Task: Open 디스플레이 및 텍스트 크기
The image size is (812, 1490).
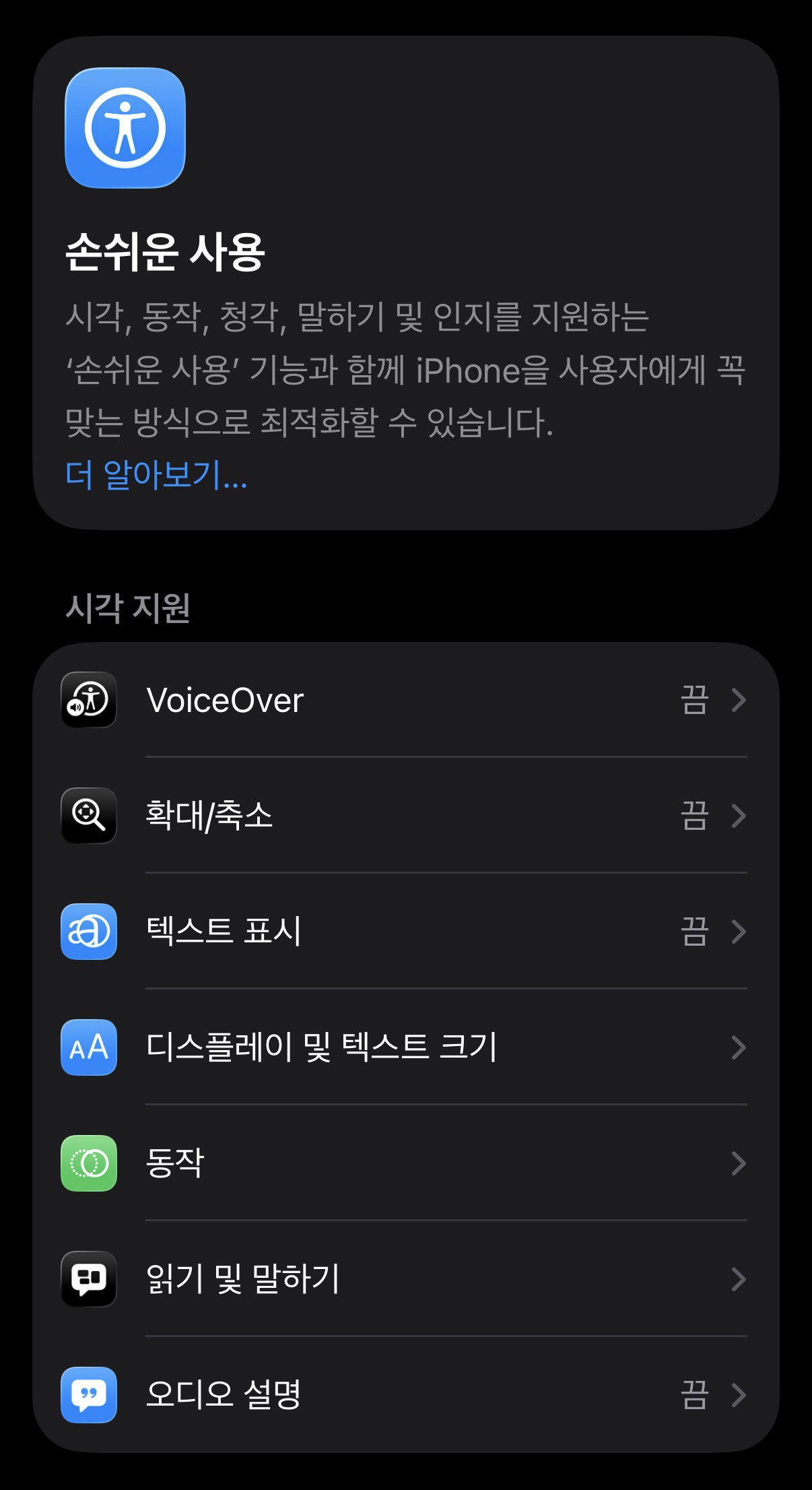Action: coord(406,1047)
